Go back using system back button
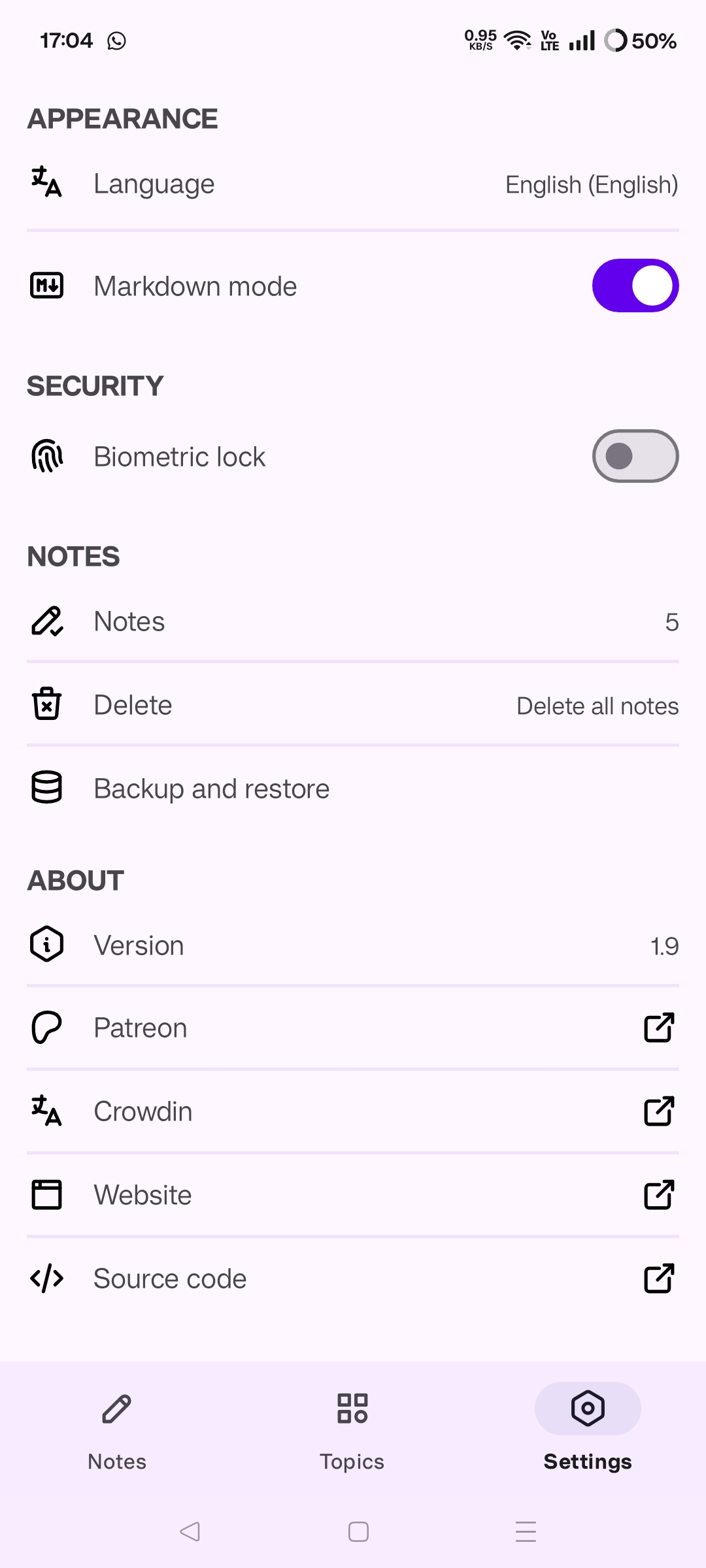Image resolution: width=706 pixels, height=1568 pixels. click(x=190, y=1531)
